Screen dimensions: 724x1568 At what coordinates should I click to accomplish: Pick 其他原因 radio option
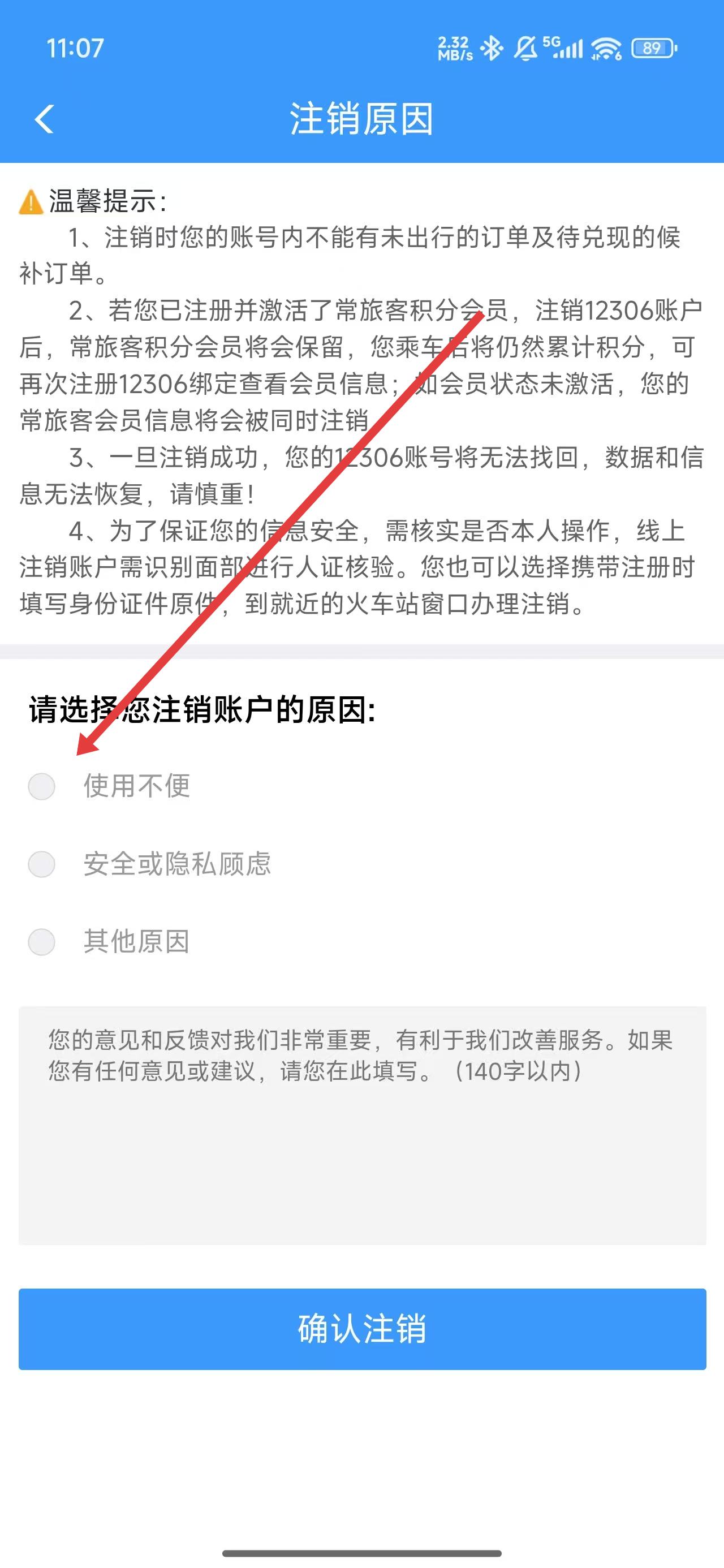click(42, 942)
